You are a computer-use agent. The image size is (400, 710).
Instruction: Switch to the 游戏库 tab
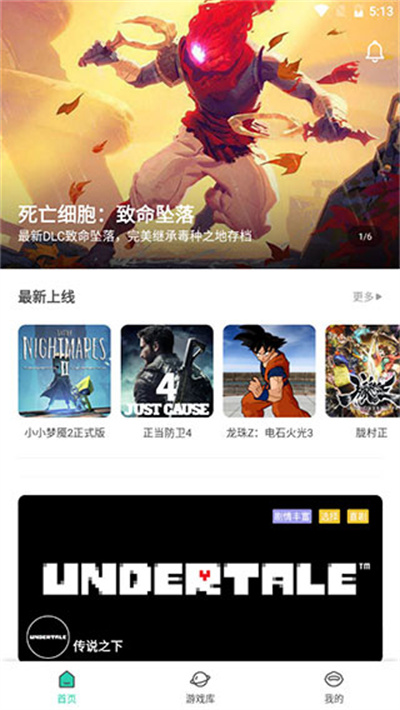pos(200,687)
